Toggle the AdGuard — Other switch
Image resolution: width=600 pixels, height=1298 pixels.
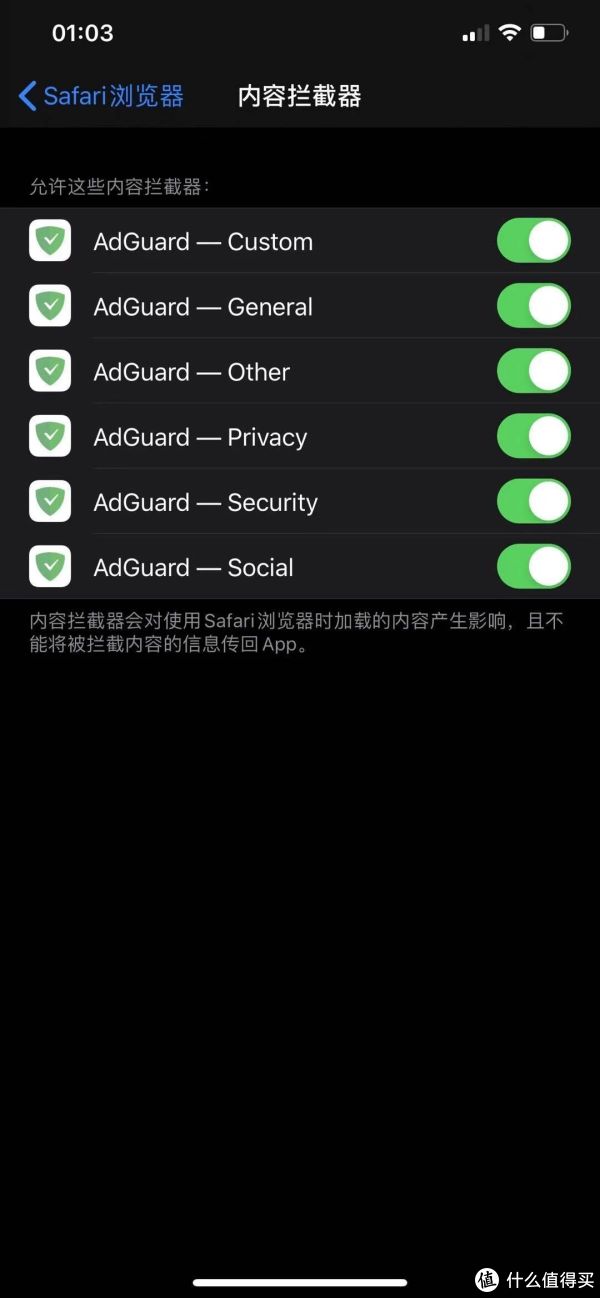point(533,372)
